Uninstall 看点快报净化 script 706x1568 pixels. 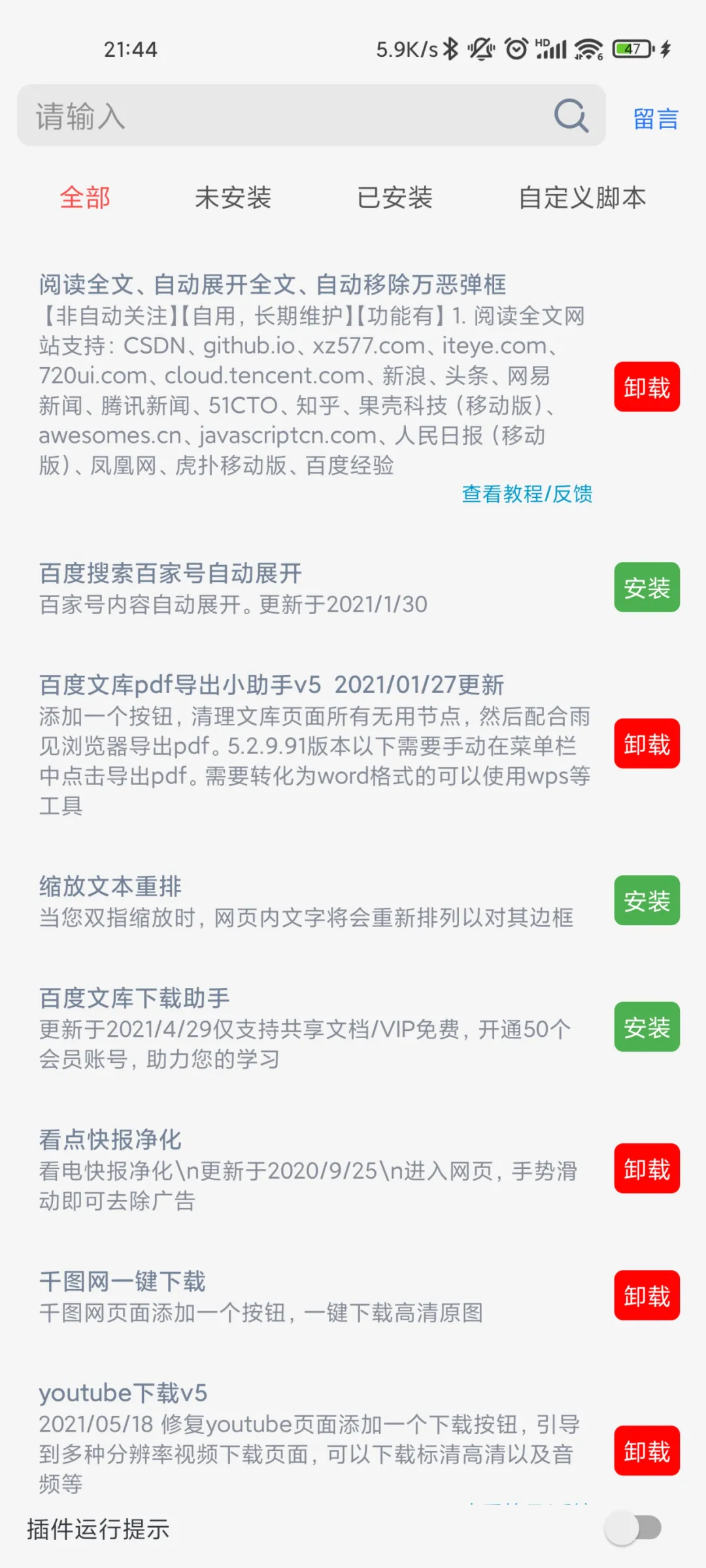647,1169
